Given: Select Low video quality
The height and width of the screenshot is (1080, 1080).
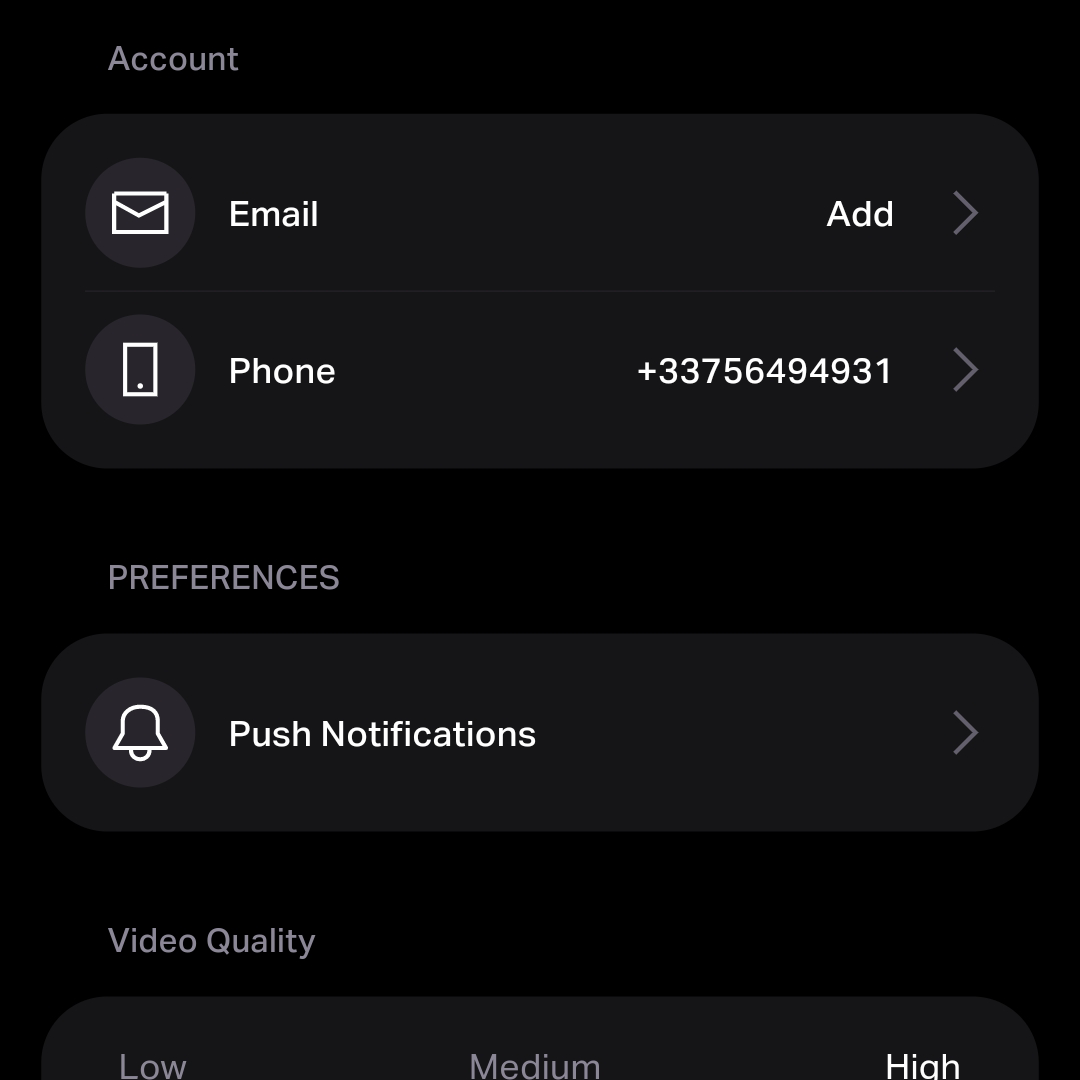Looking at the screenshot, I should pos(153,1064).
